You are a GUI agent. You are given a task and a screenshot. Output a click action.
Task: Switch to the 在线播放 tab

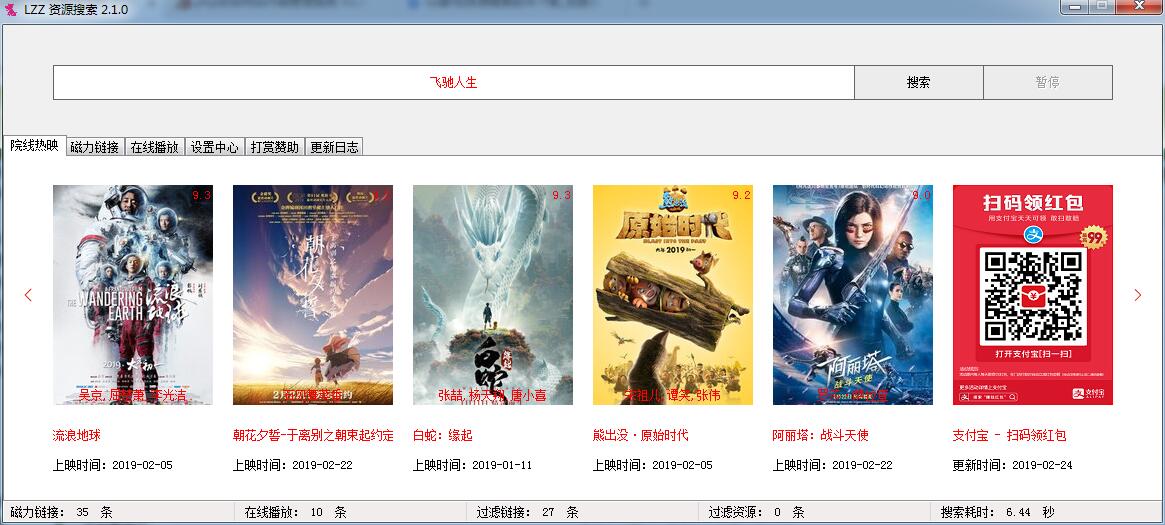155,147
